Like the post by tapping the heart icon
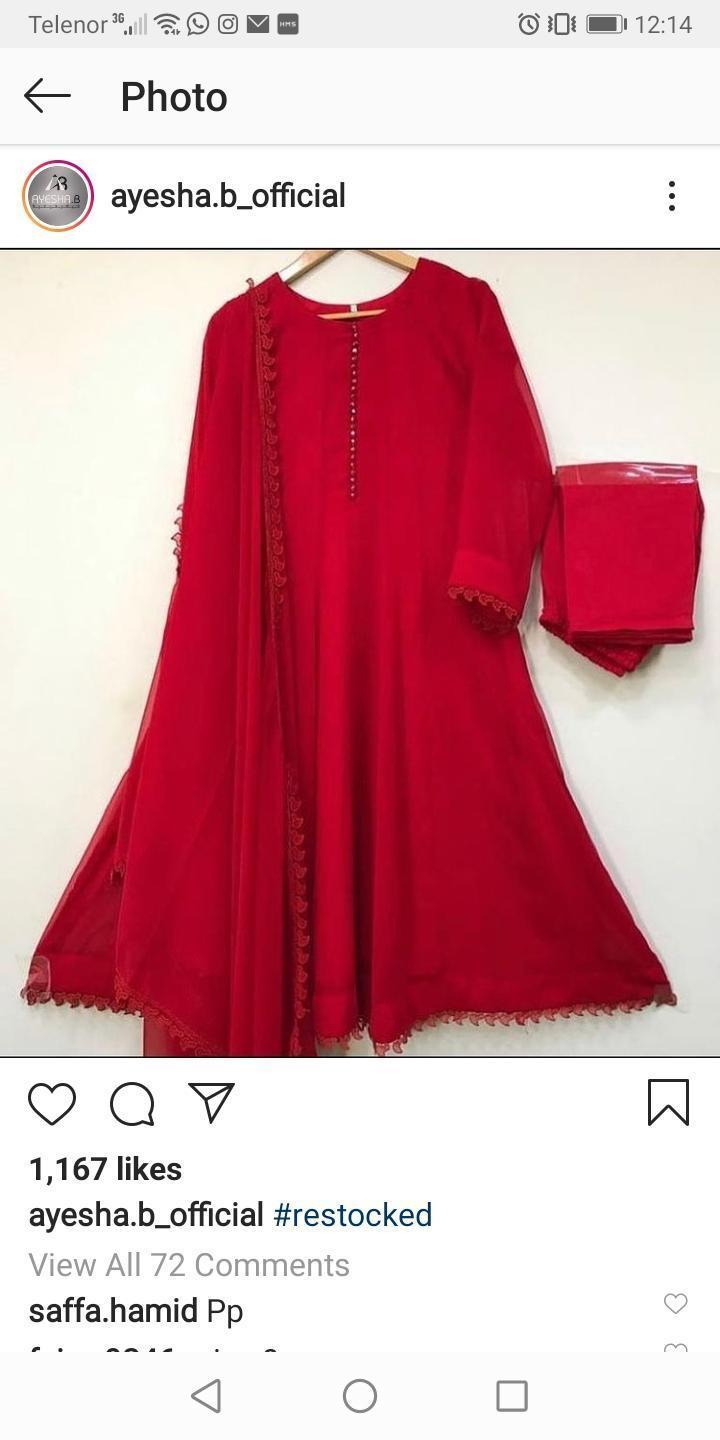 click(x=53, y=1106)
